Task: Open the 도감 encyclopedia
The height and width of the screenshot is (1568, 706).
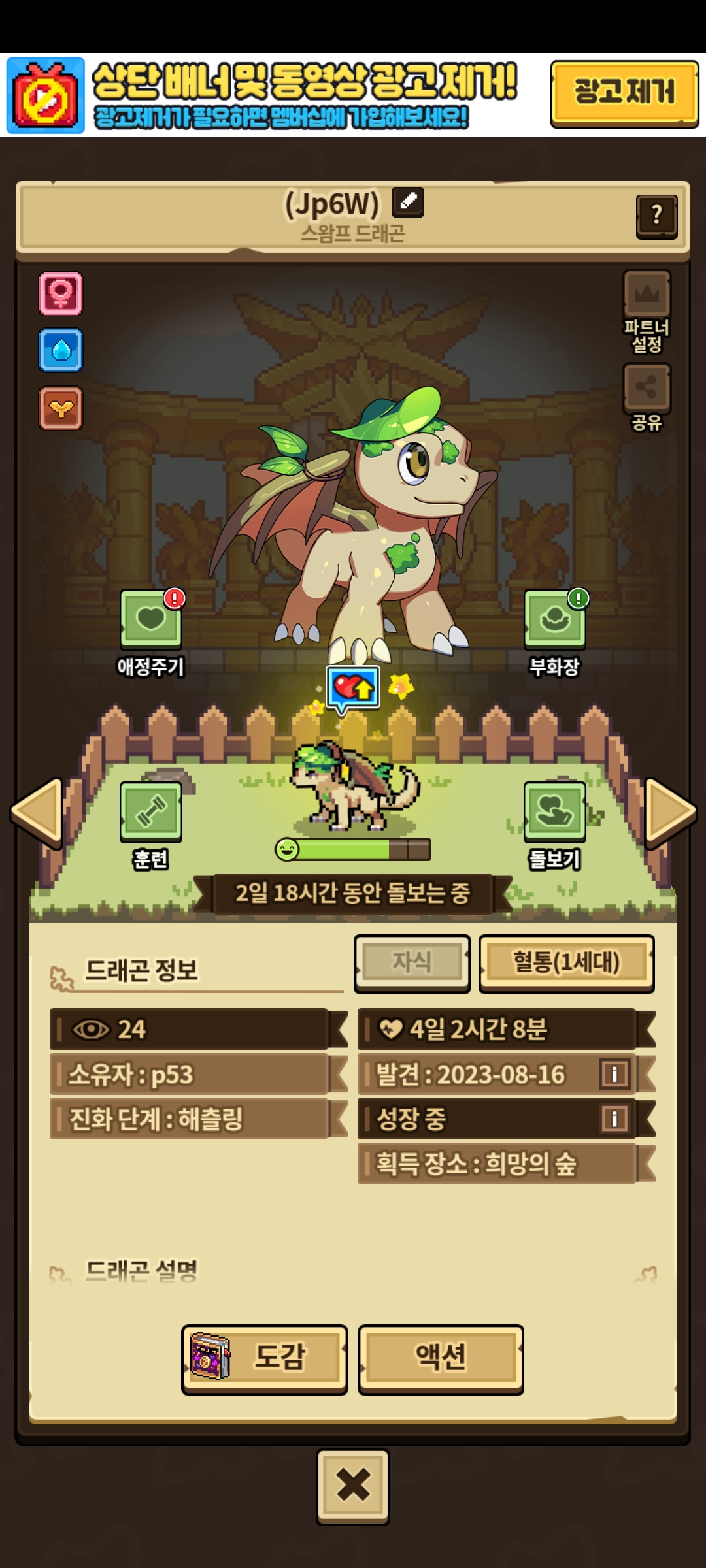Action: click(264, 1358)
